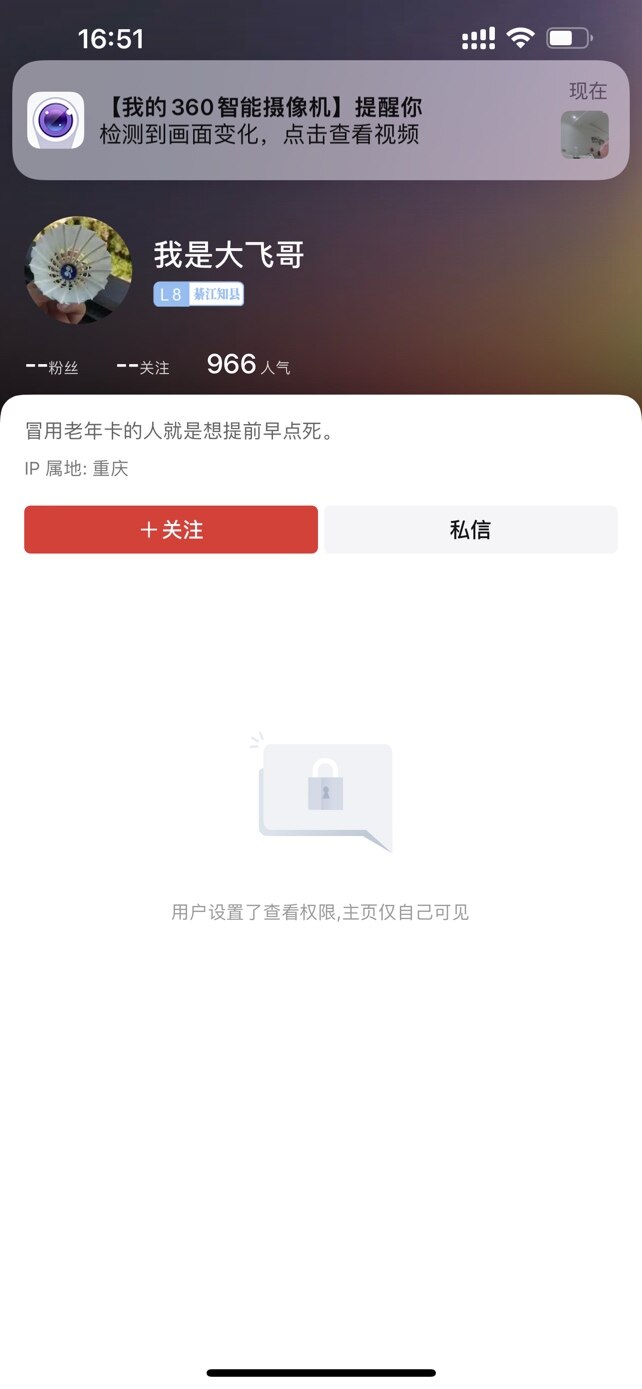Follow the user with 关注 button
Screen dimensions: 642x1389
click(171, 529)
